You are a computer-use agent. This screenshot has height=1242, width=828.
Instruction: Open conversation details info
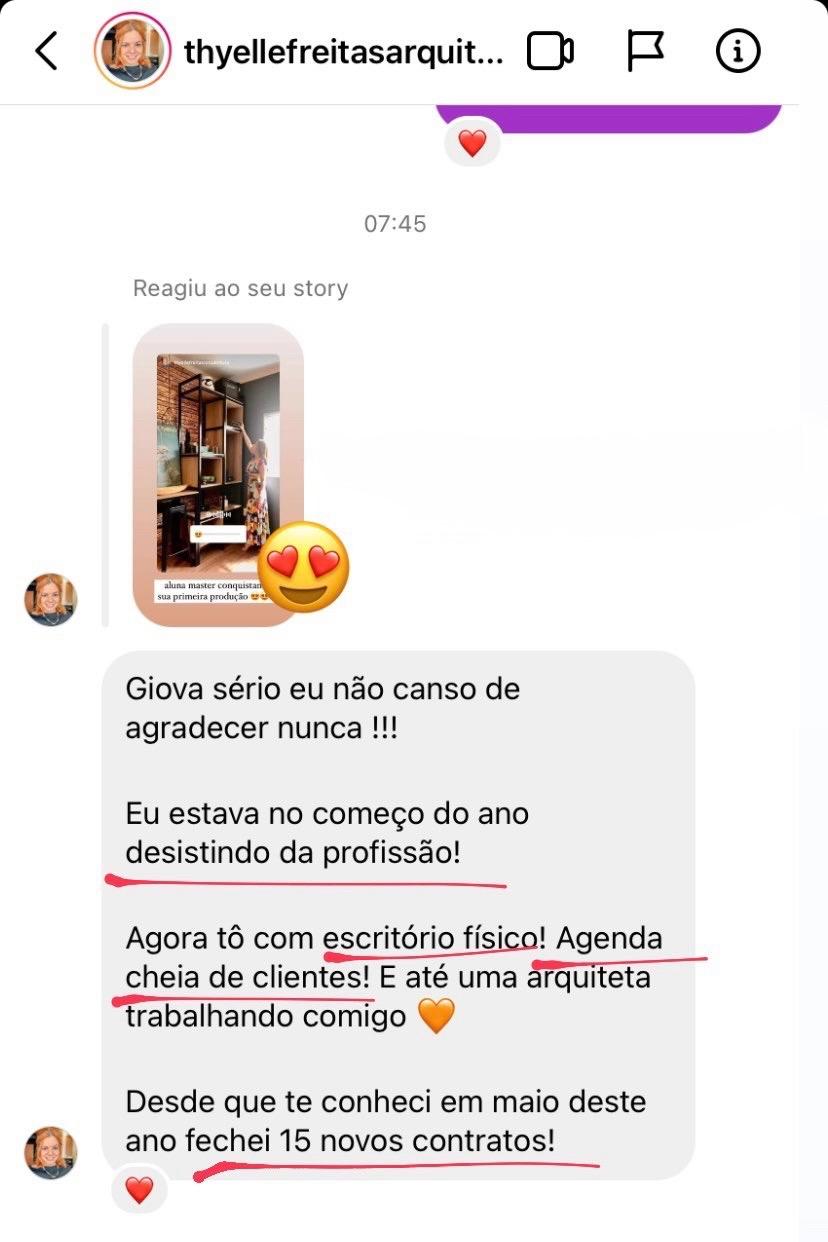tap(738, 51)
